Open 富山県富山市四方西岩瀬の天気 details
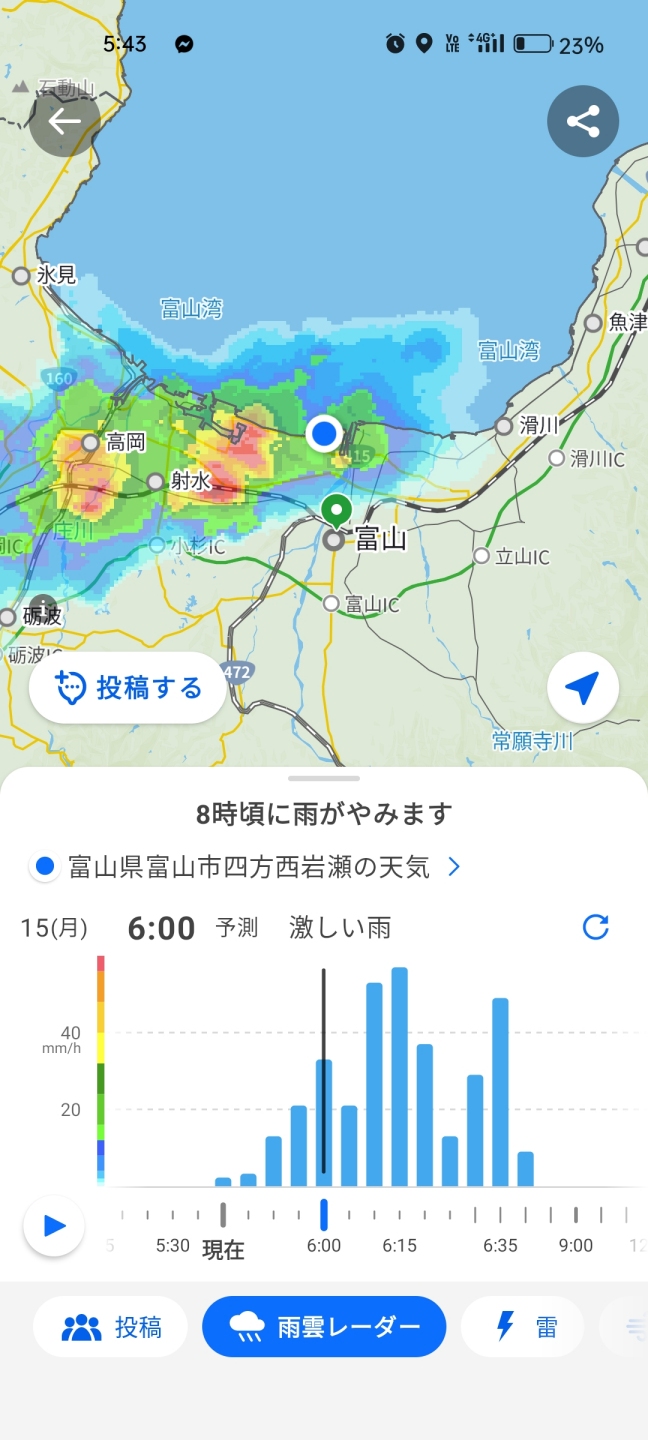The width and height of the screenshot is (648, 1440). click(x=248, y=867)
